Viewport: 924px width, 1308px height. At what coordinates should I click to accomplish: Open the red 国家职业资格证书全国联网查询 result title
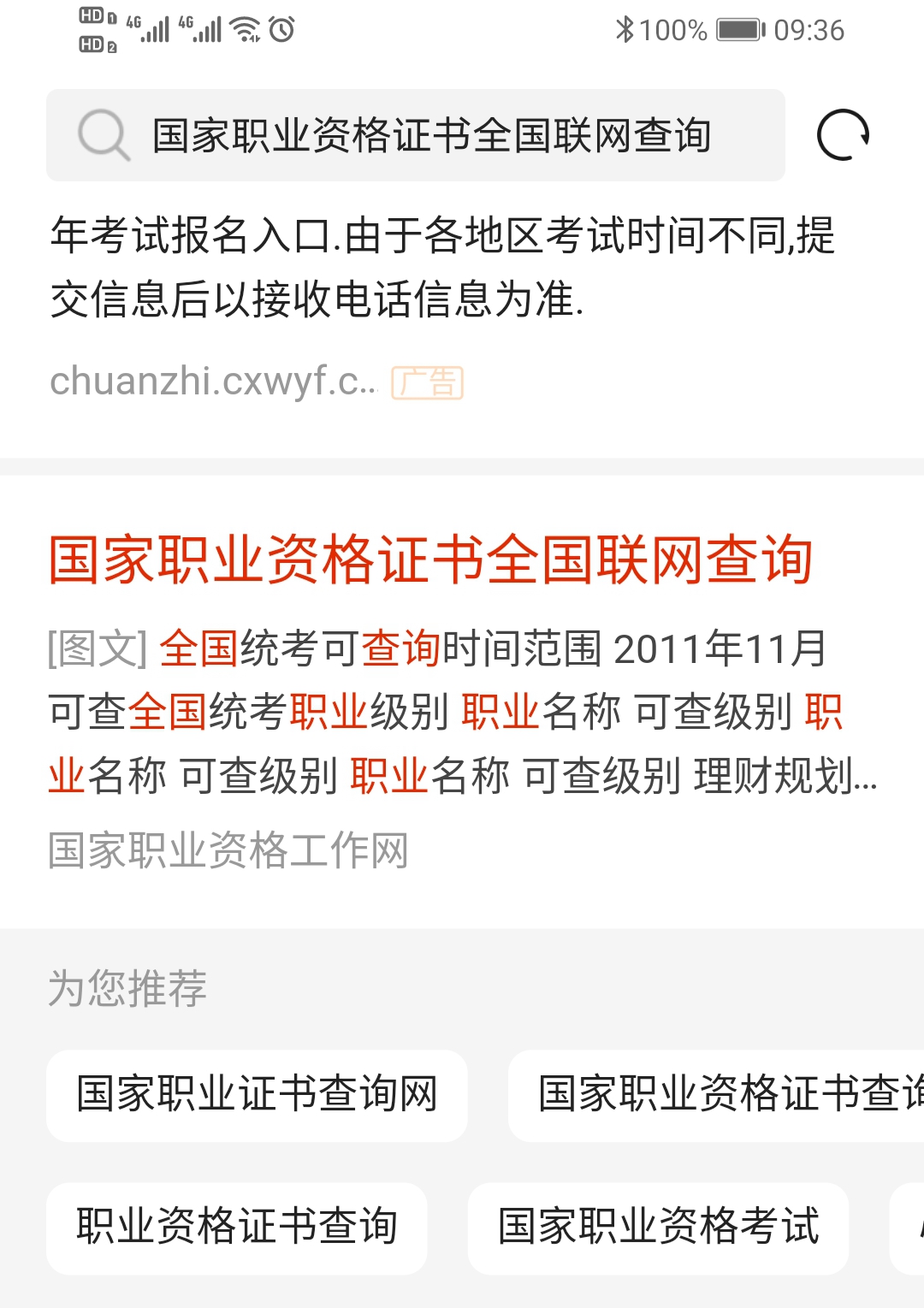[x=430, y=560]
